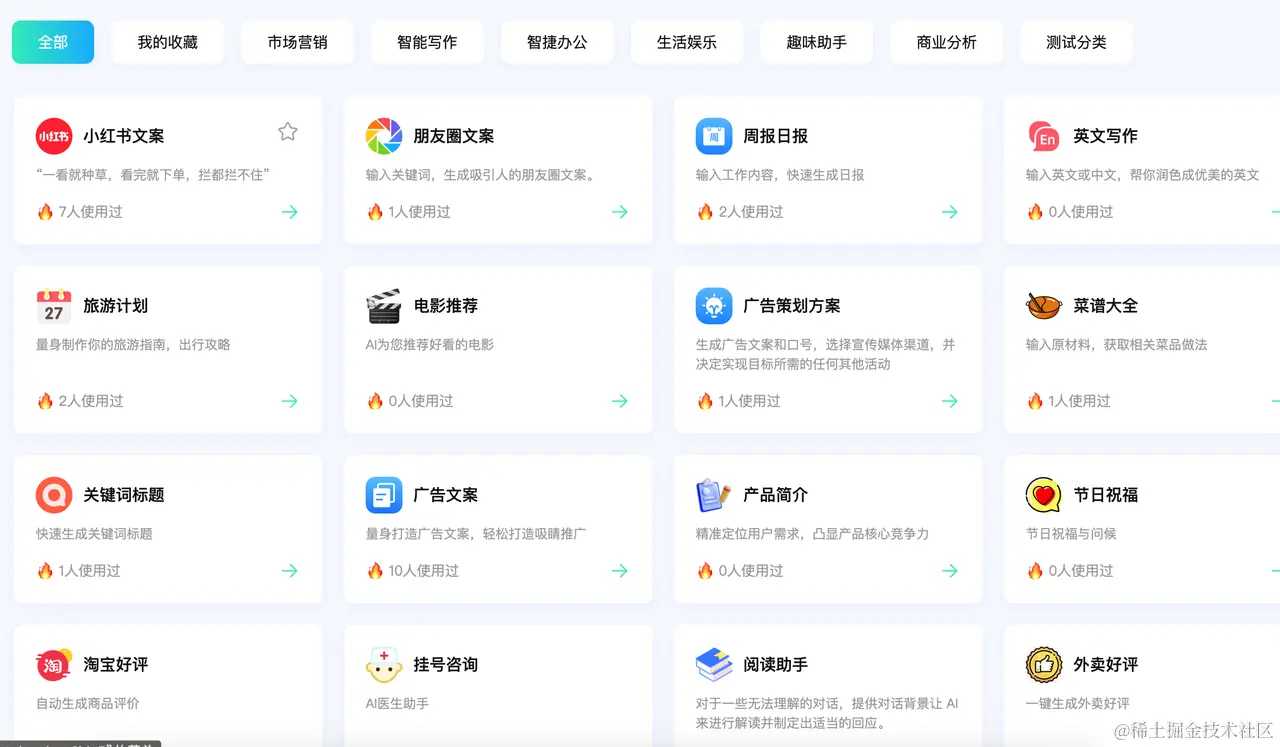Select 趣味助手 tab
The image size is (1280, 747).
click(816, 42)
